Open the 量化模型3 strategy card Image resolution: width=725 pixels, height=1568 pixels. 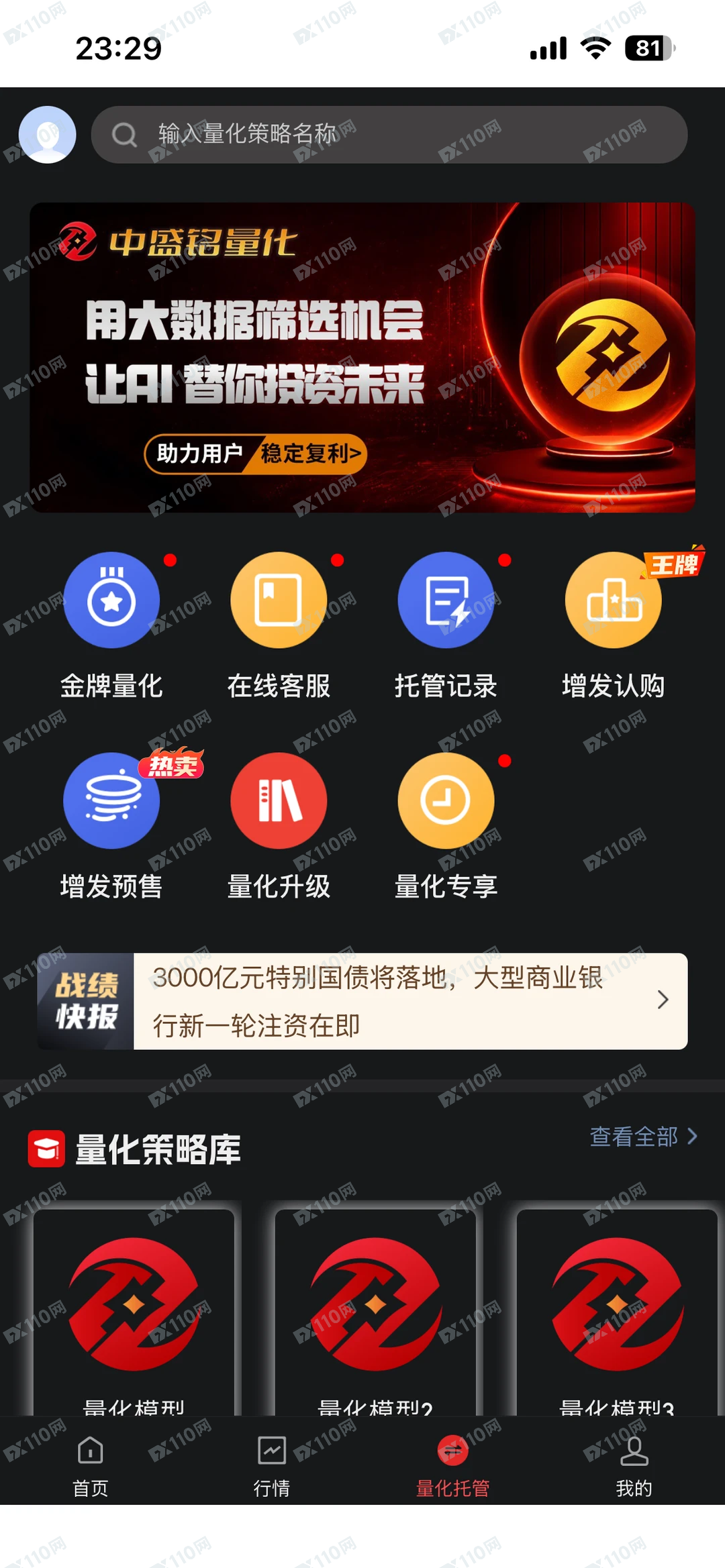(616, 1308)
